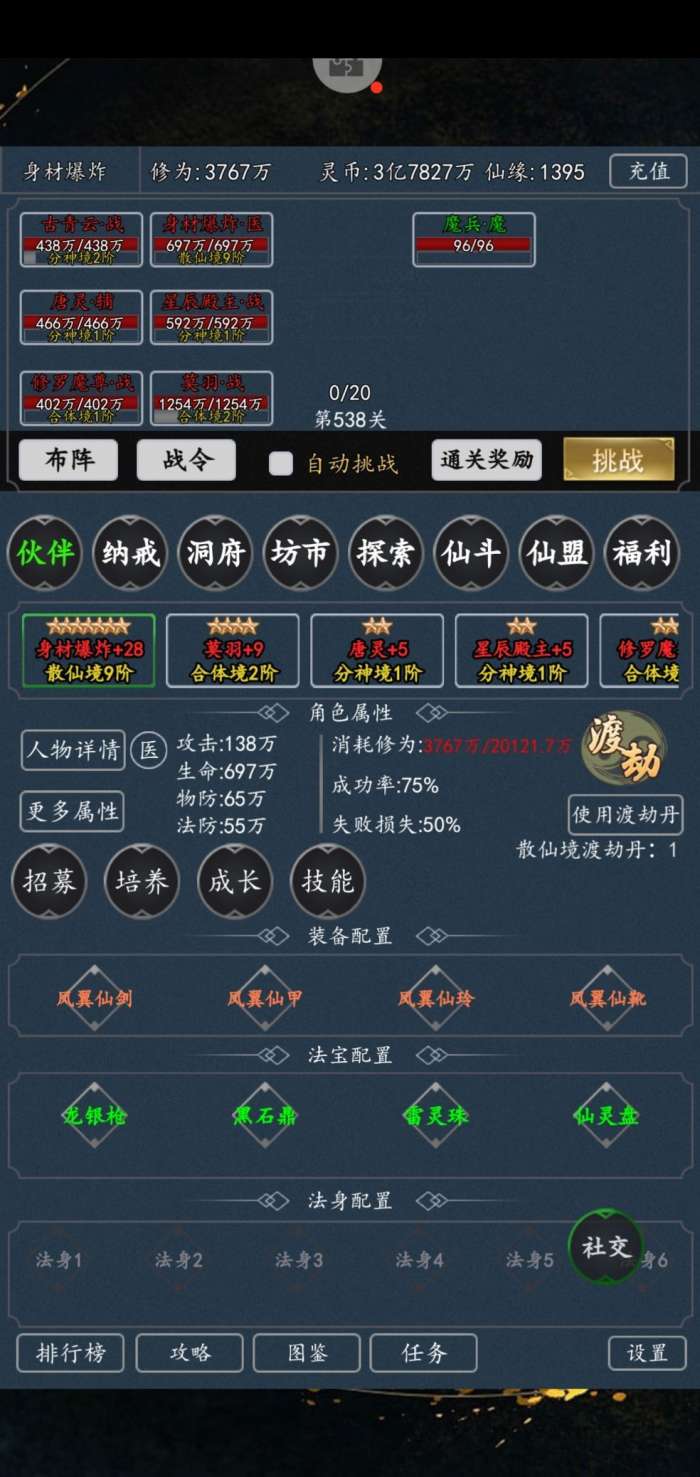Tap the 充值 recharge button
Image resolution: width=700 pixels, height=1477 pixels.
tap(648, 171)
